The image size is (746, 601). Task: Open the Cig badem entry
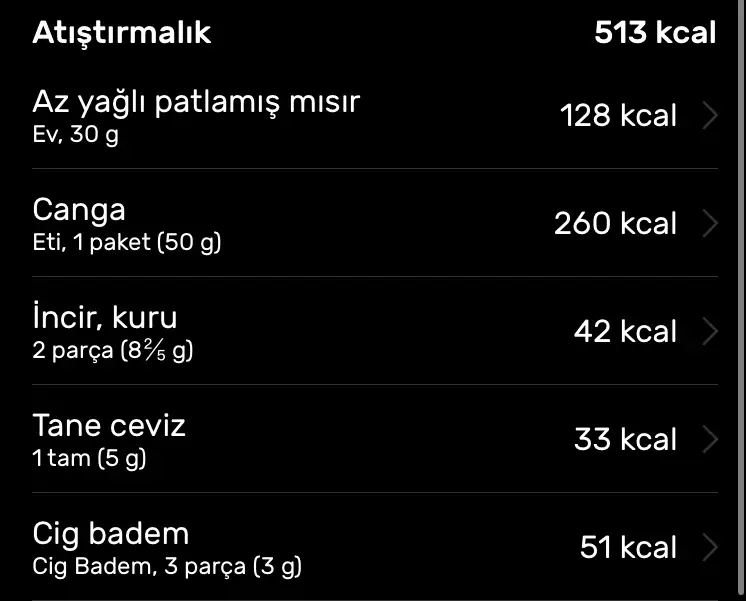pos(372,547)
